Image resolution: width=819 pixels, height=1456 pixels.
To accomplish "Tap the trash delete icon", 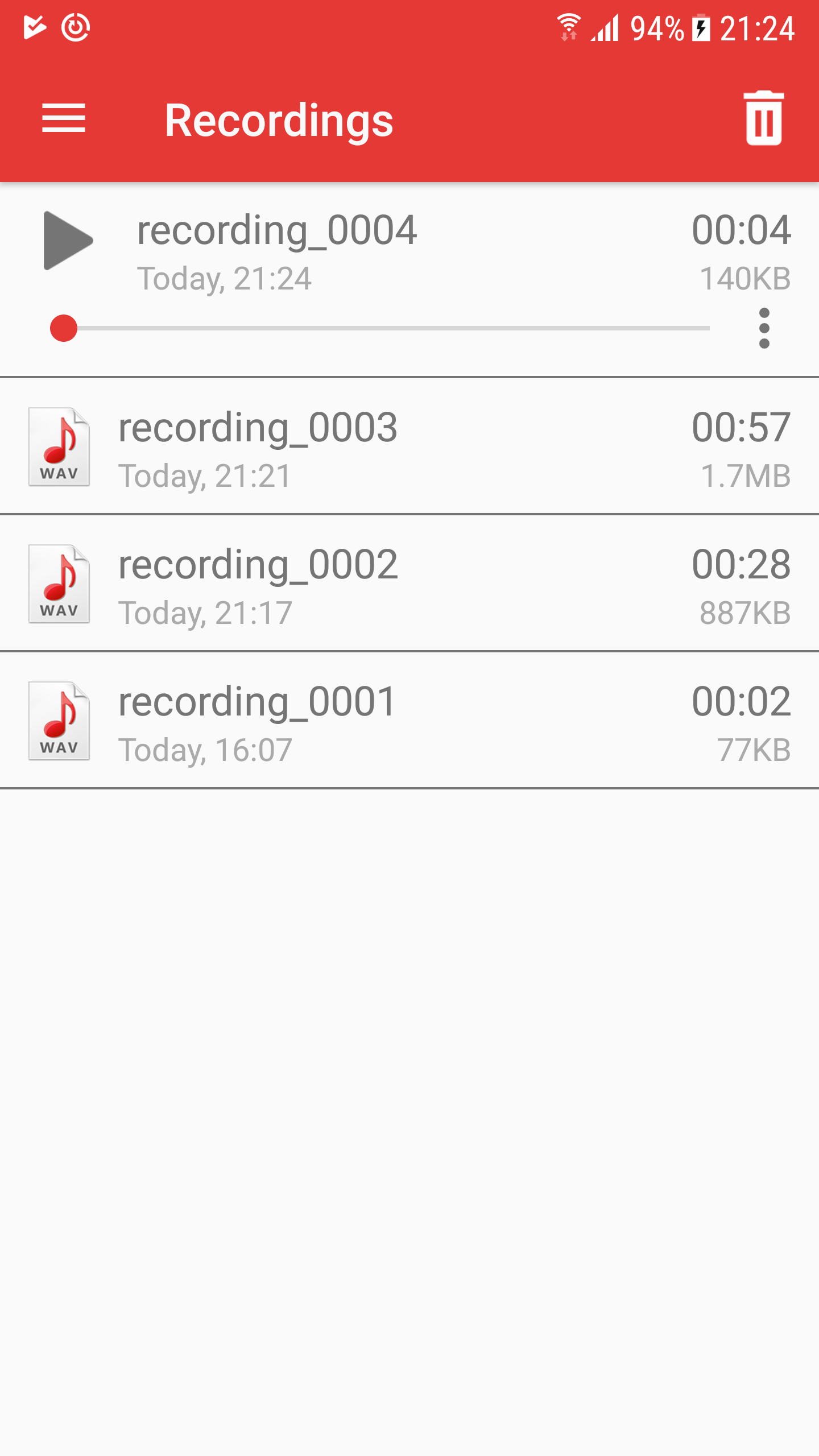I will pyautogui.click(x=763, y=118).
